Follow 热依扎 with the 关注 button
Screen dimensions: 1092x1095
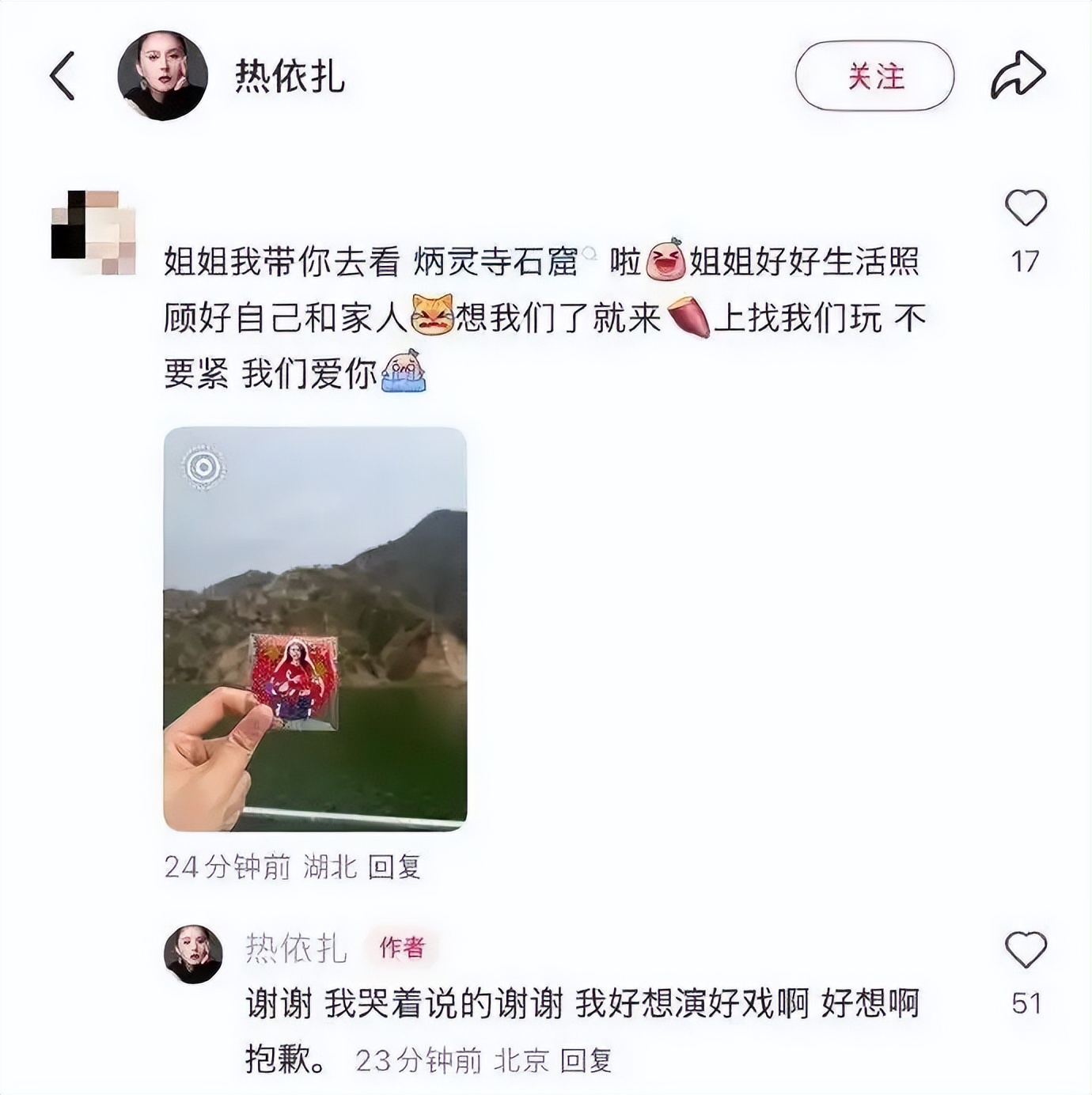click(874, 76)
